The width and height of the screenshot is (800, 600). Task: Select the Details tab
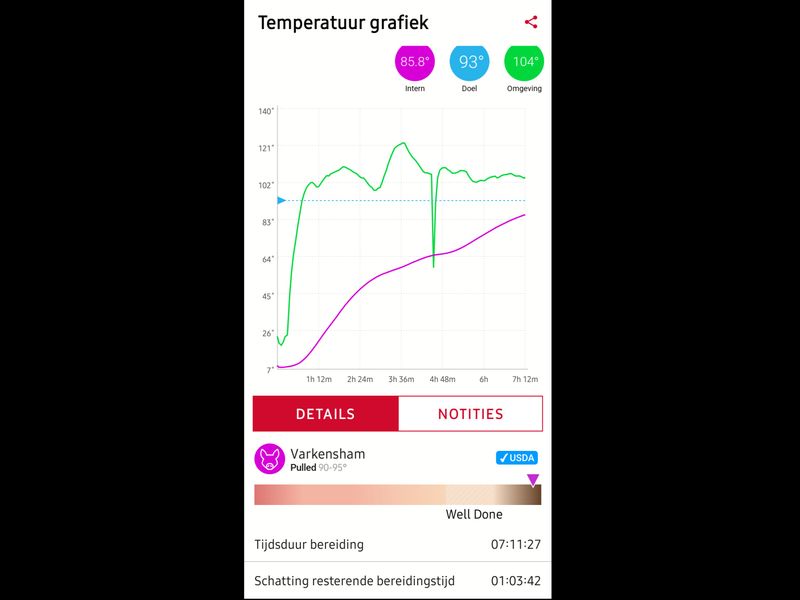(x=326, y=414)
